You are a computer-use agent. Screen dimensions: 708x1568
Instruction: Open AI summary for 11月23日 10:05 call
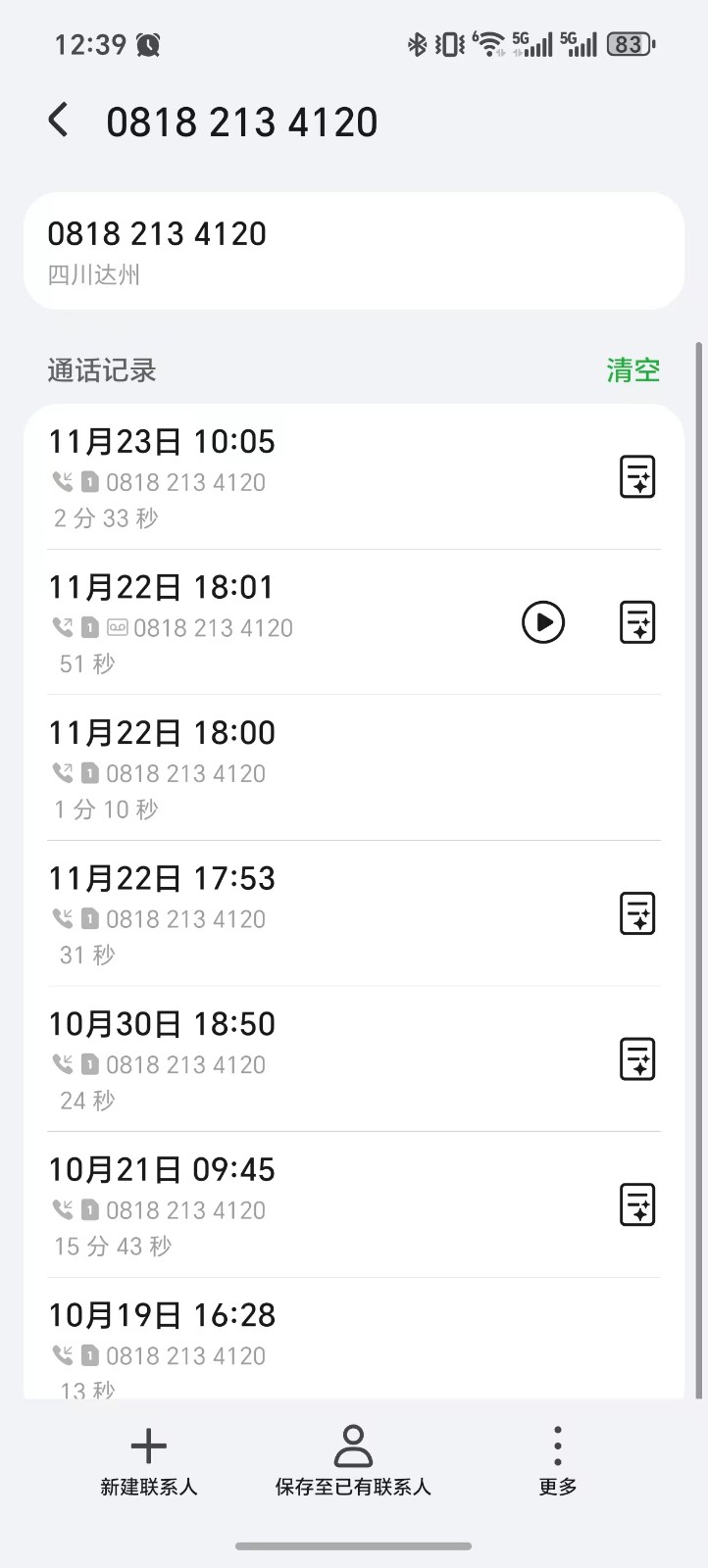pos(637,477)
